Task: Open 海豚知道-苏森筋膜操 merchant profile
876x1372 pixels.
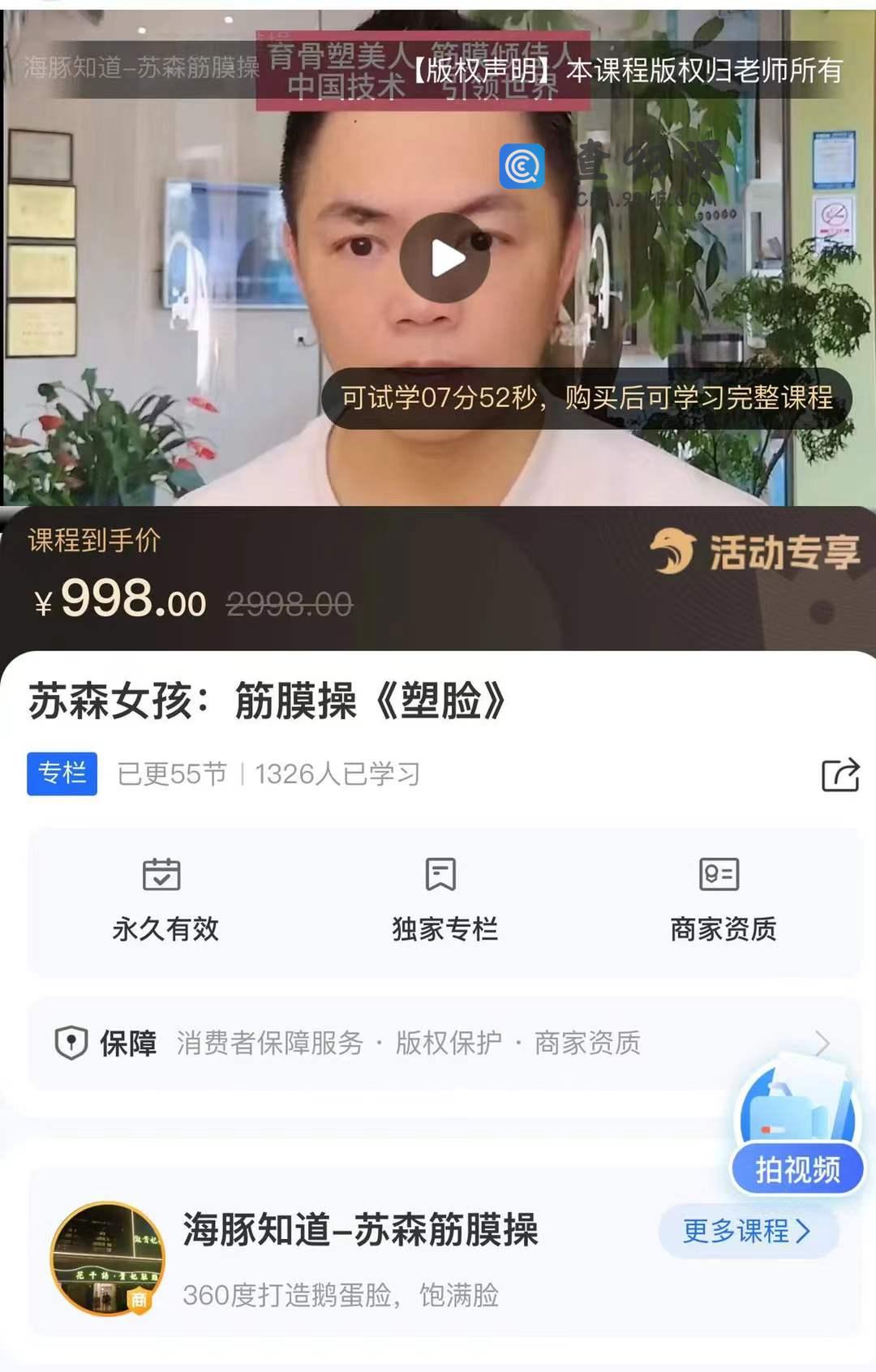Action: (x=359, y=1229)
